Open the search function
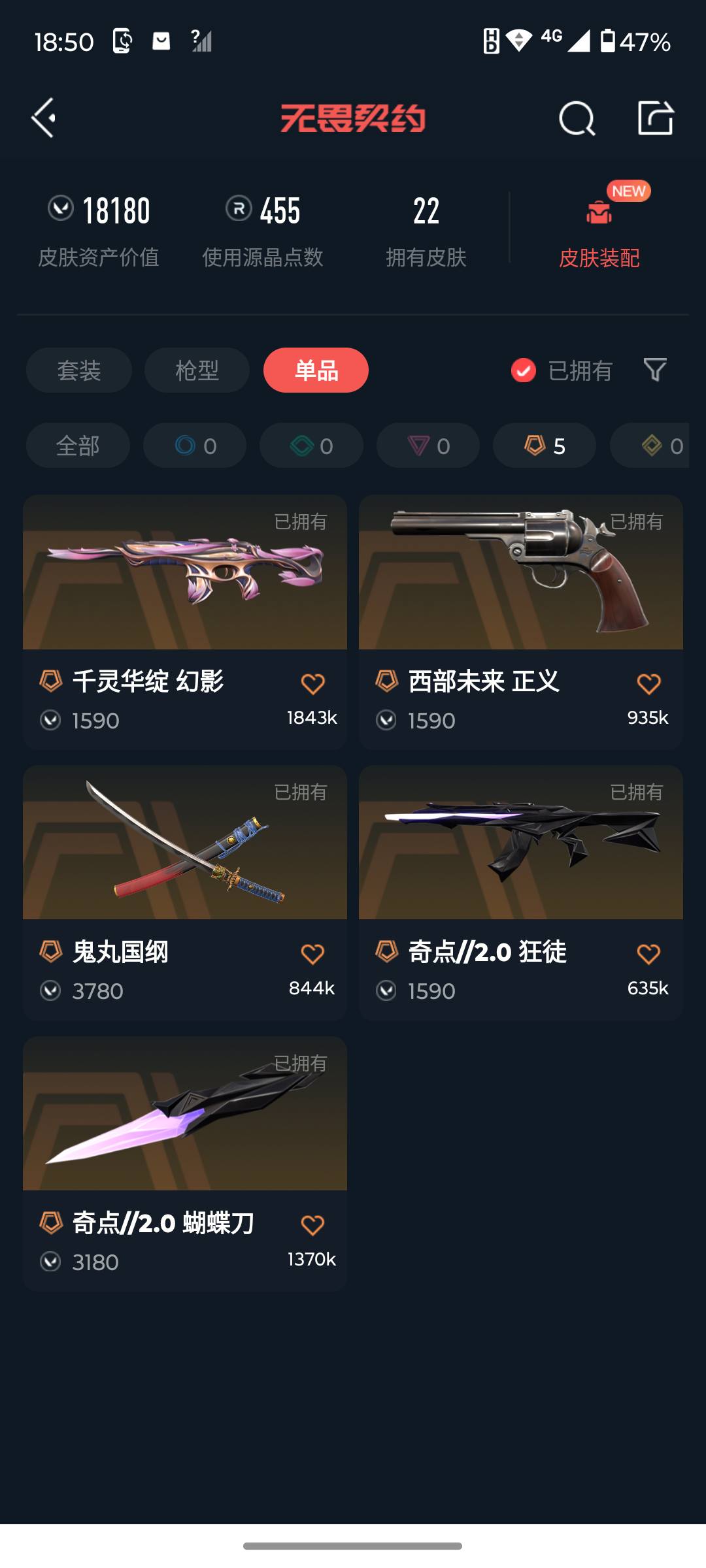This screenshot has width=706, height=1568. [x=575, y=118]
